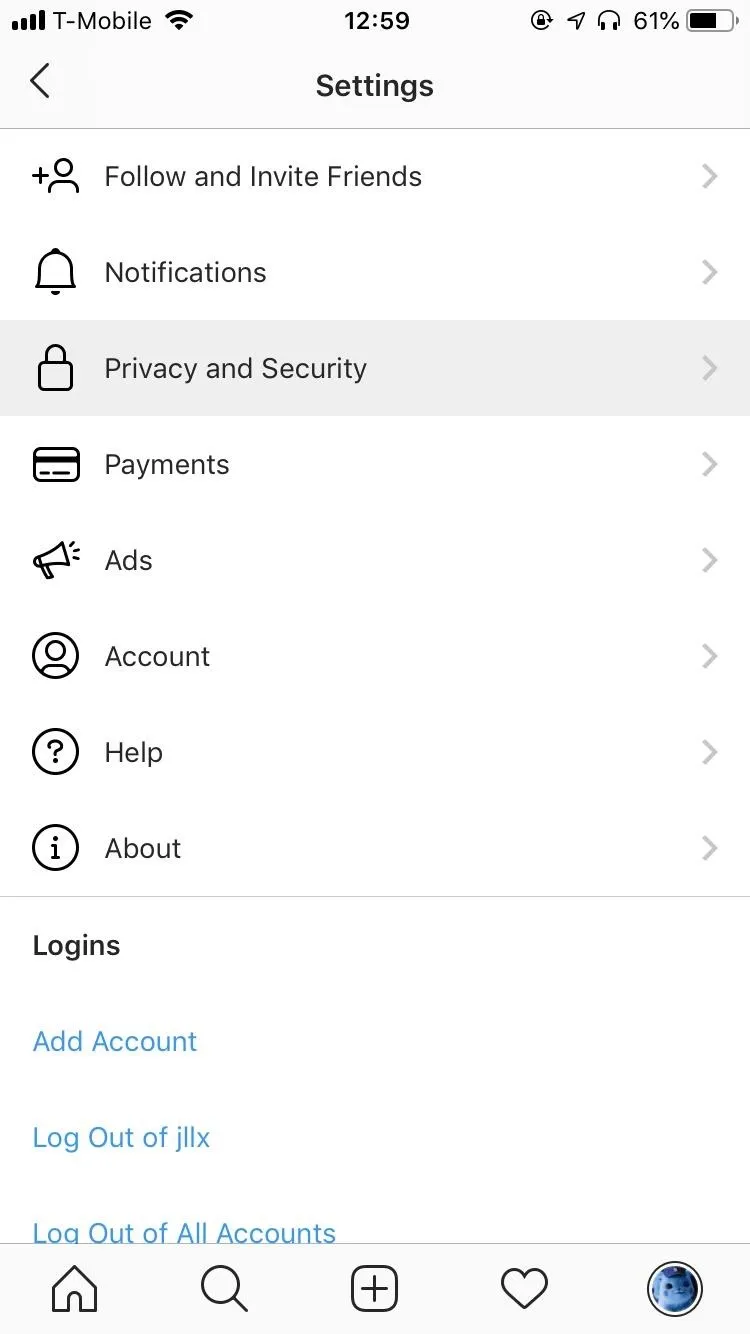
Task: Open the Ads settings
Action: pyautogui.click(x=375, y=560)
